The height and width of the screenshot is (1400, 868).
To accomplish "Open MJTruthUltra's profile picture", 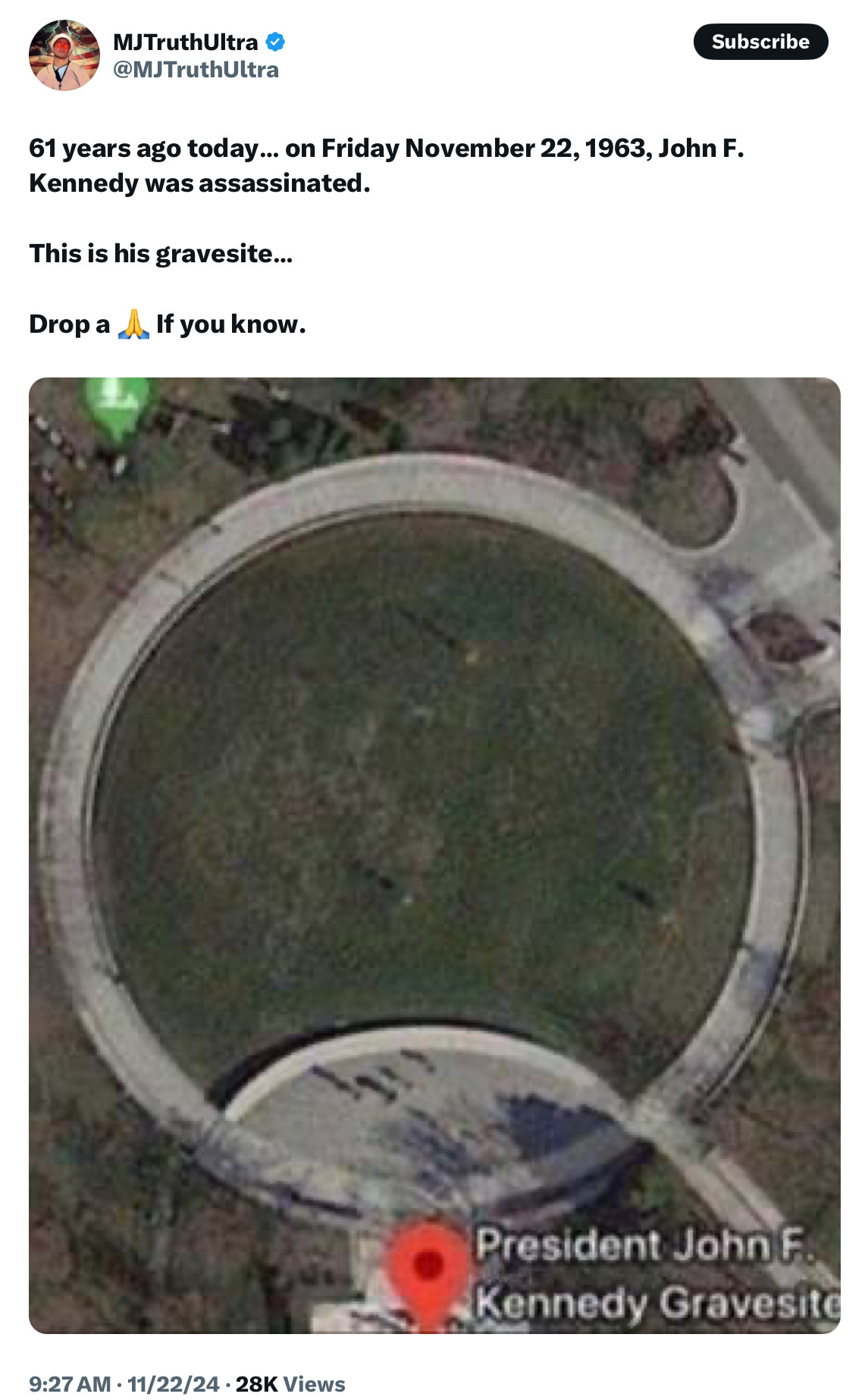I will point(64,55).
